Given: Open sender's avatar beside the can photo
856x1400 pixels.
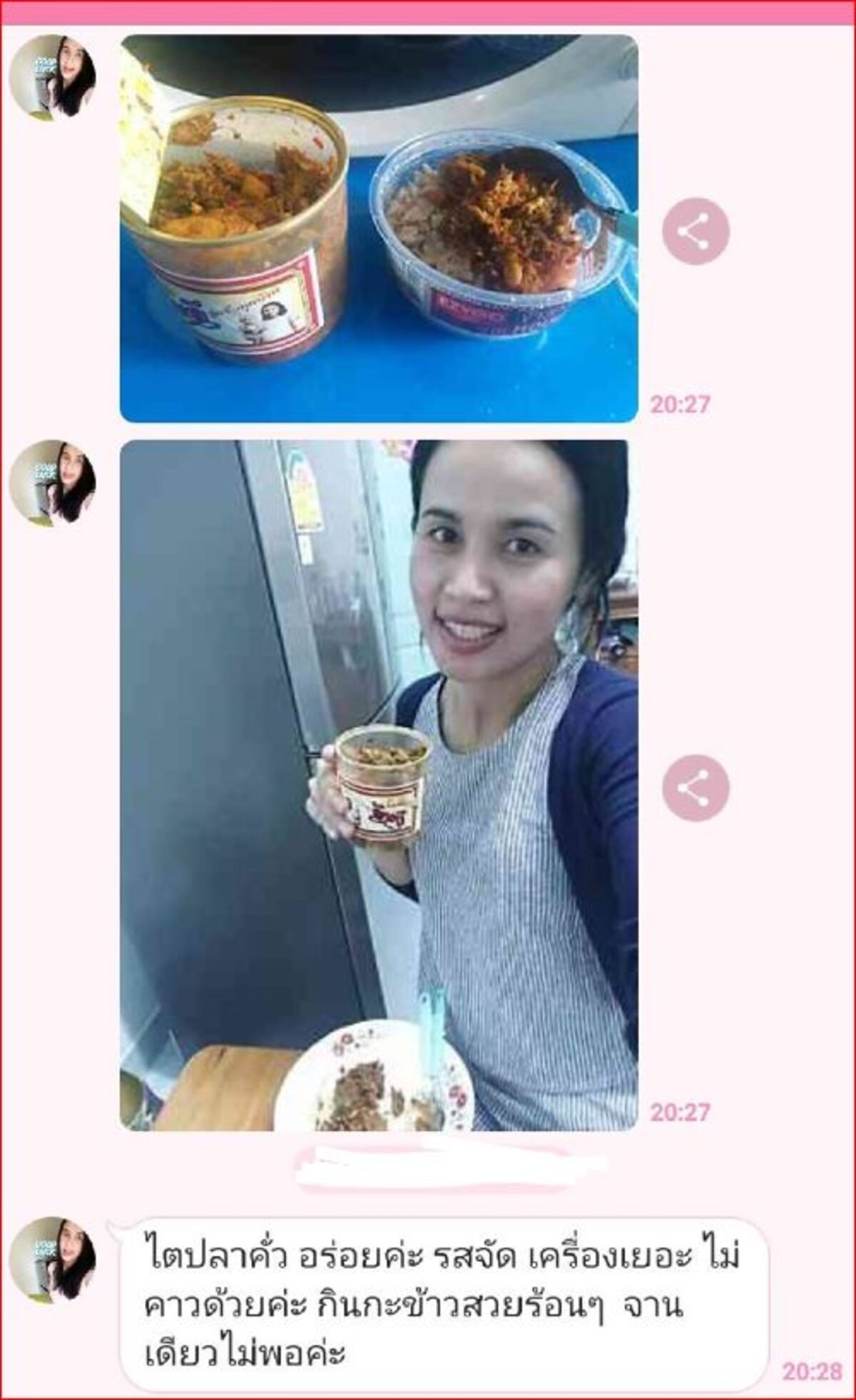Looking at the screenshot, I should tap(52, 76).
